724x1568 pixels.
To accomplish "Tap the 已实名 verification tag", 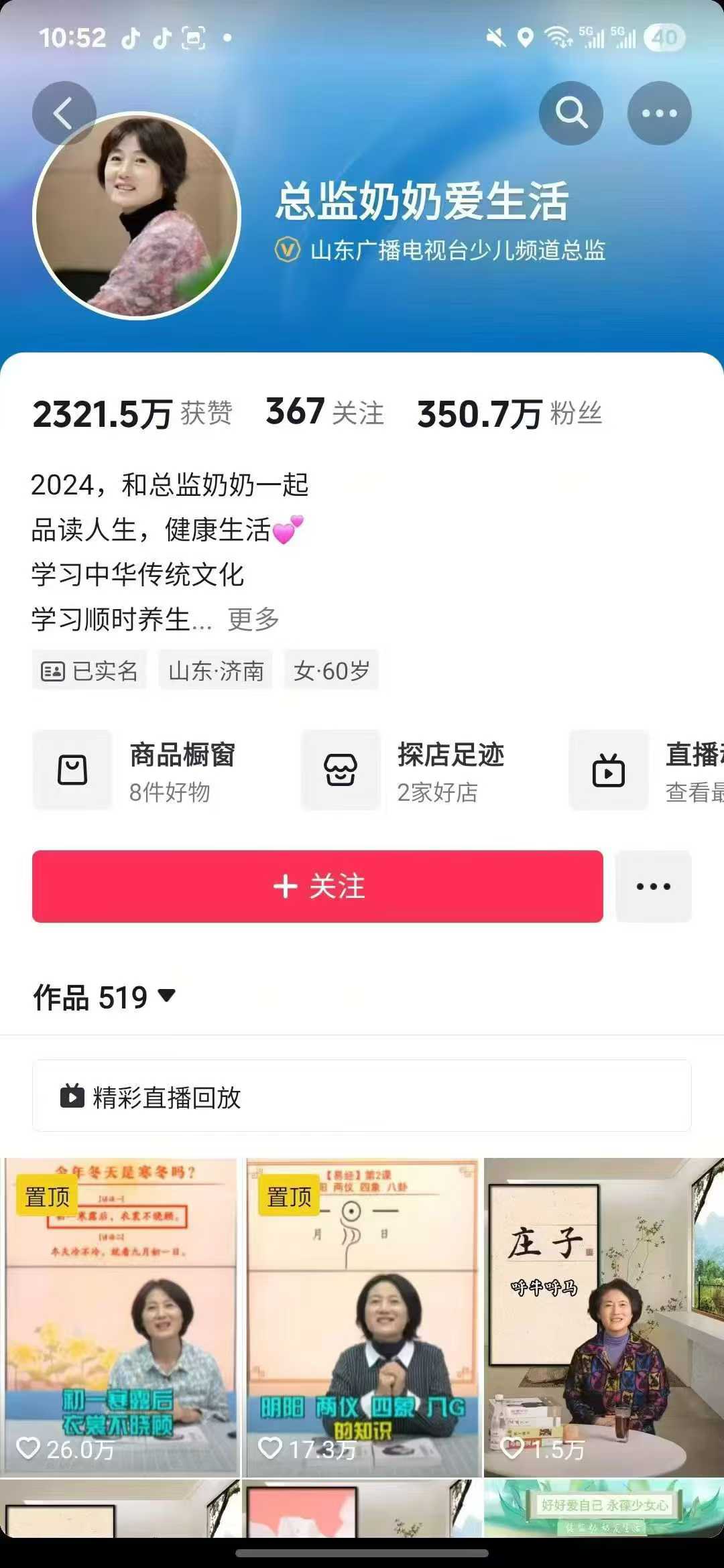I will (88, 670).
